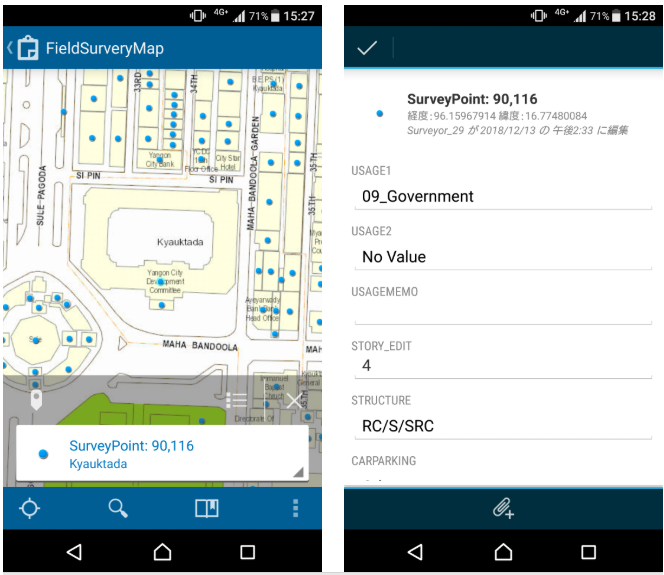
Task: Confirm edits with the checkmark
Action: click(367, 48)
